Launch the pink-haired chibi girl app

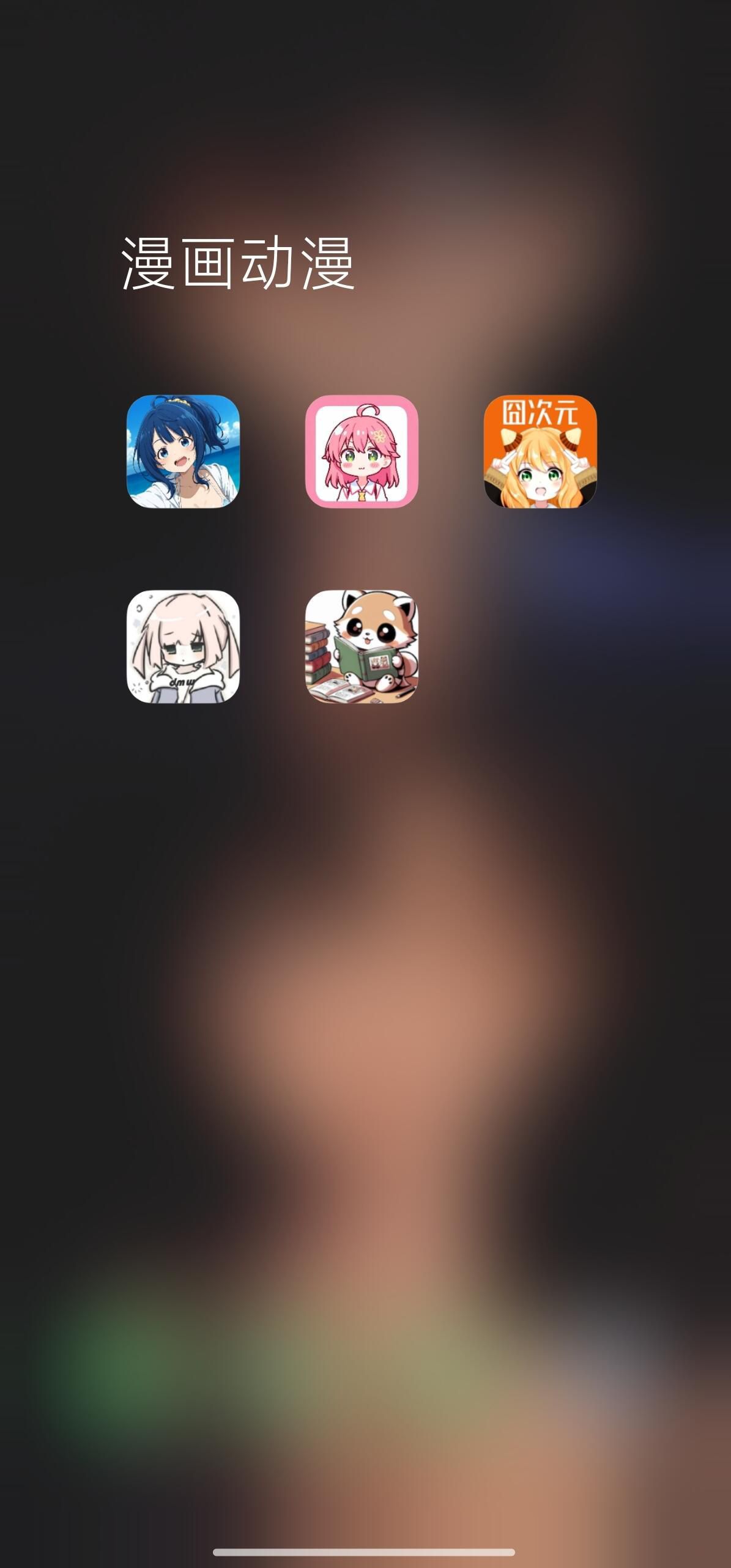[x=362, y=451]
